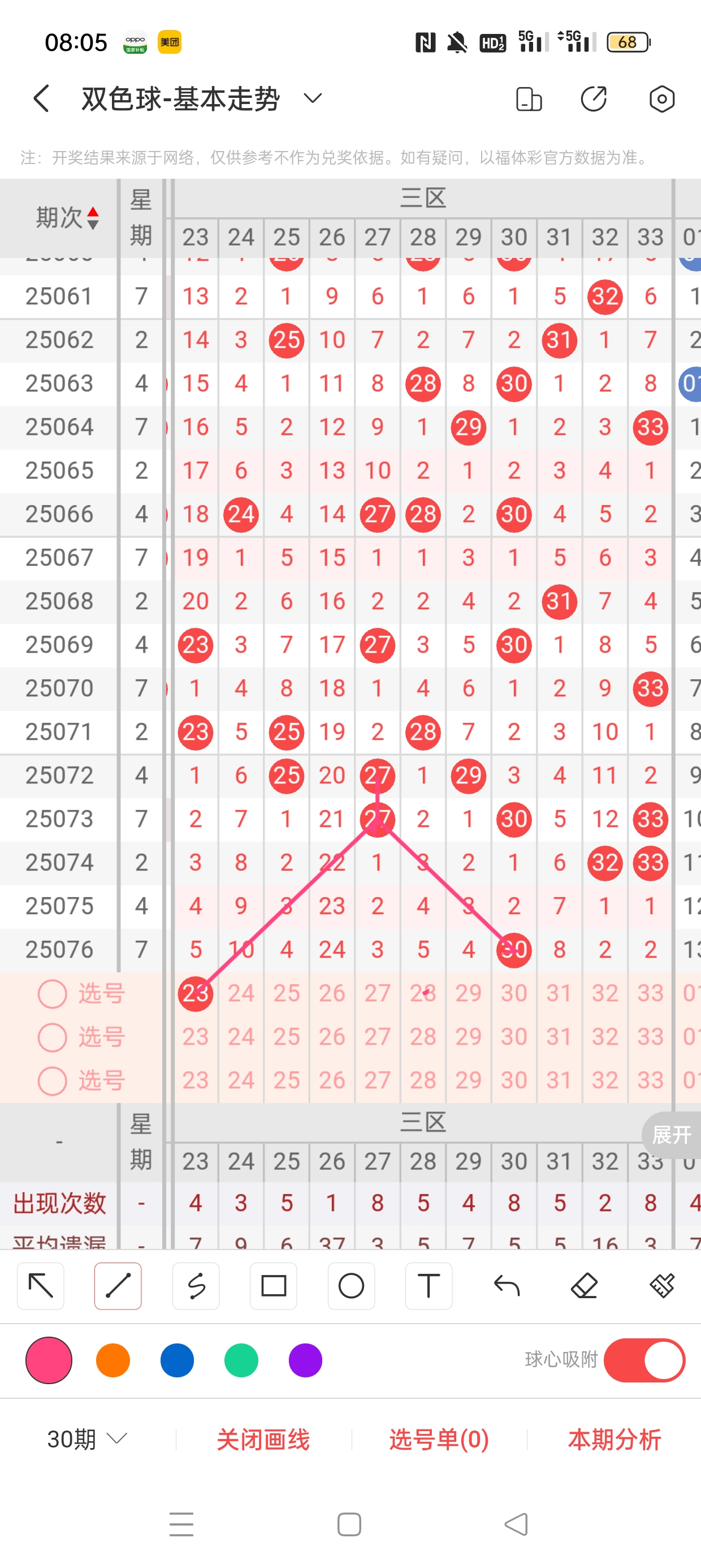Select the eraser tool

584,1286
